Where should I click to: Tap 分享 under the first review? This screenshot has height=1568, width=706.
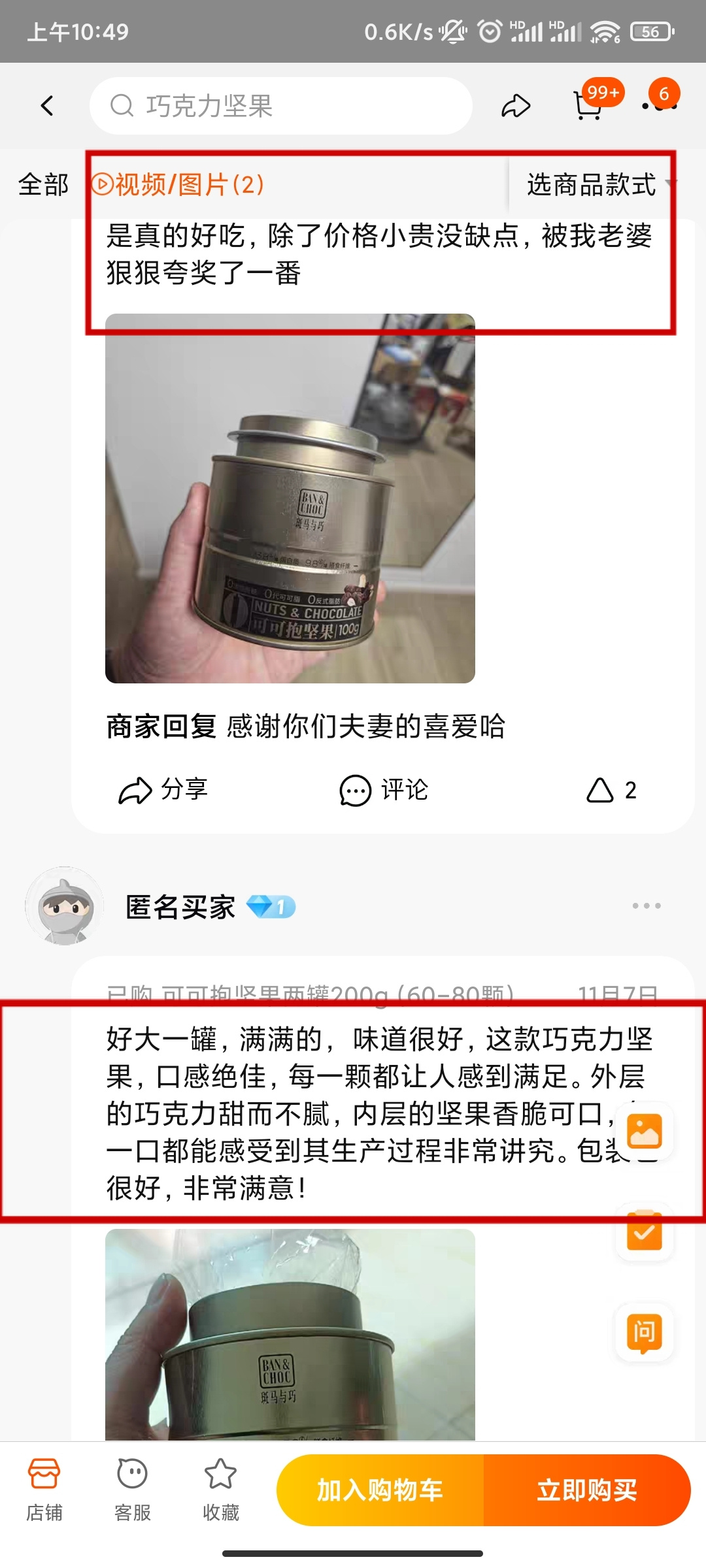point(163,790)
